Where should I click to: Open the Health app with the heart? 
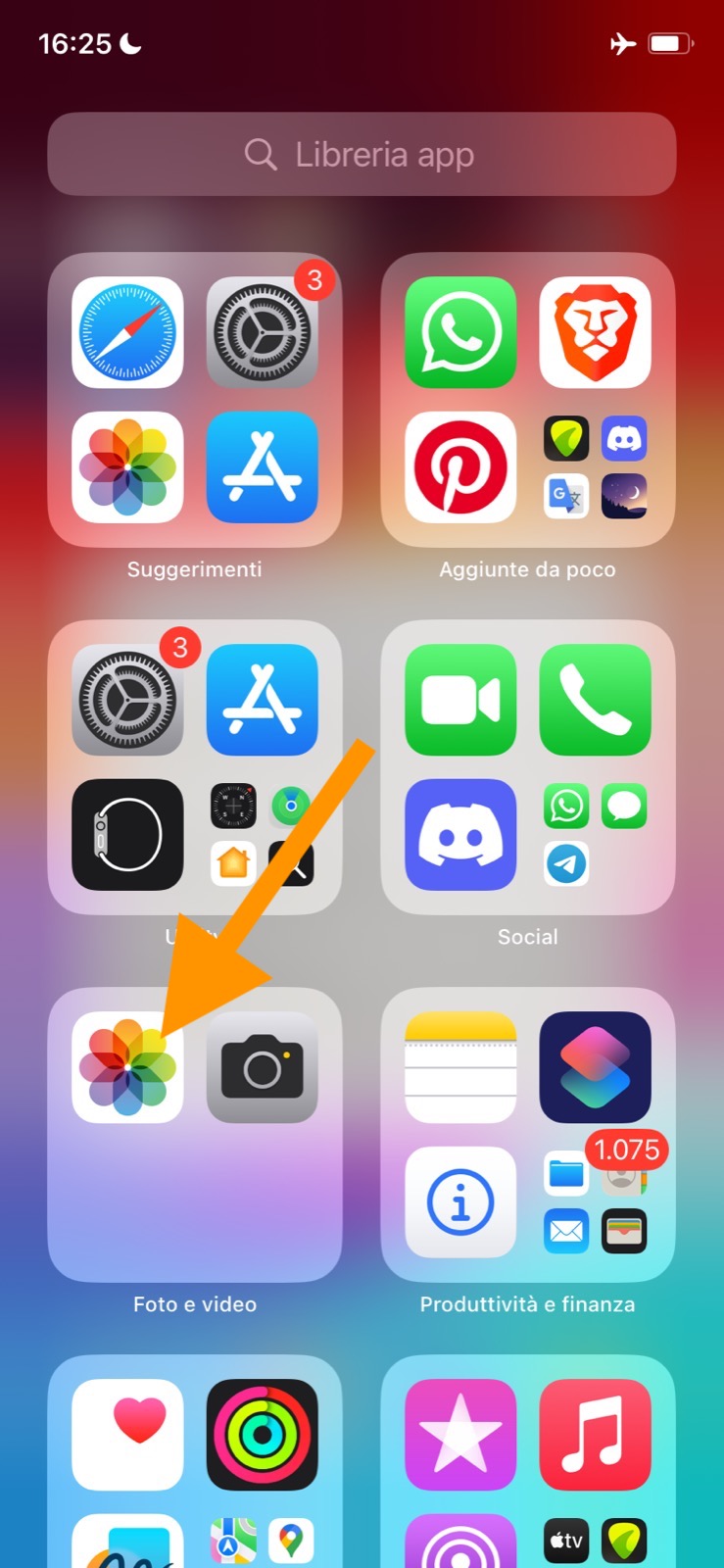[127, 1435]
